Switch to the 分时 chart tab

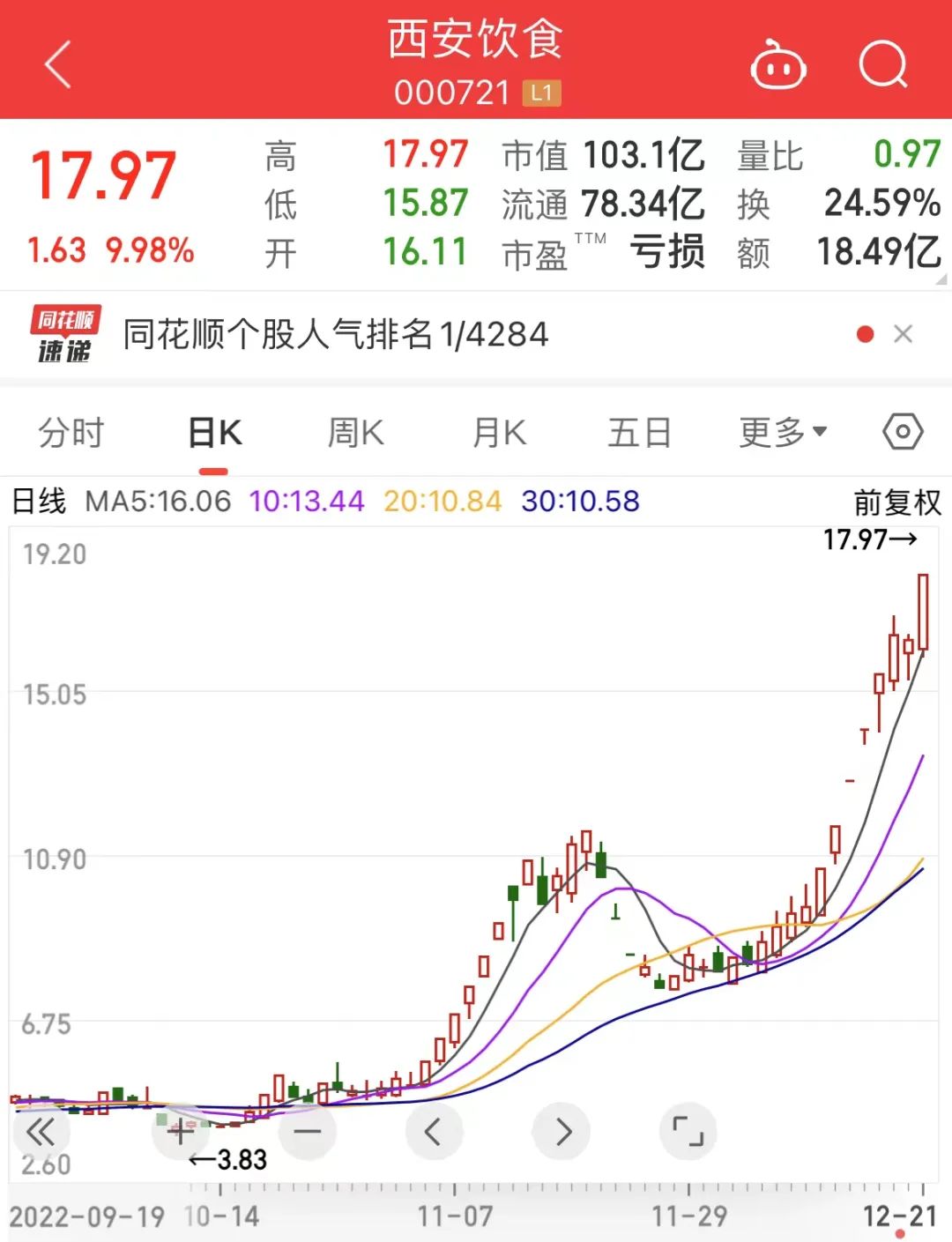71,433
